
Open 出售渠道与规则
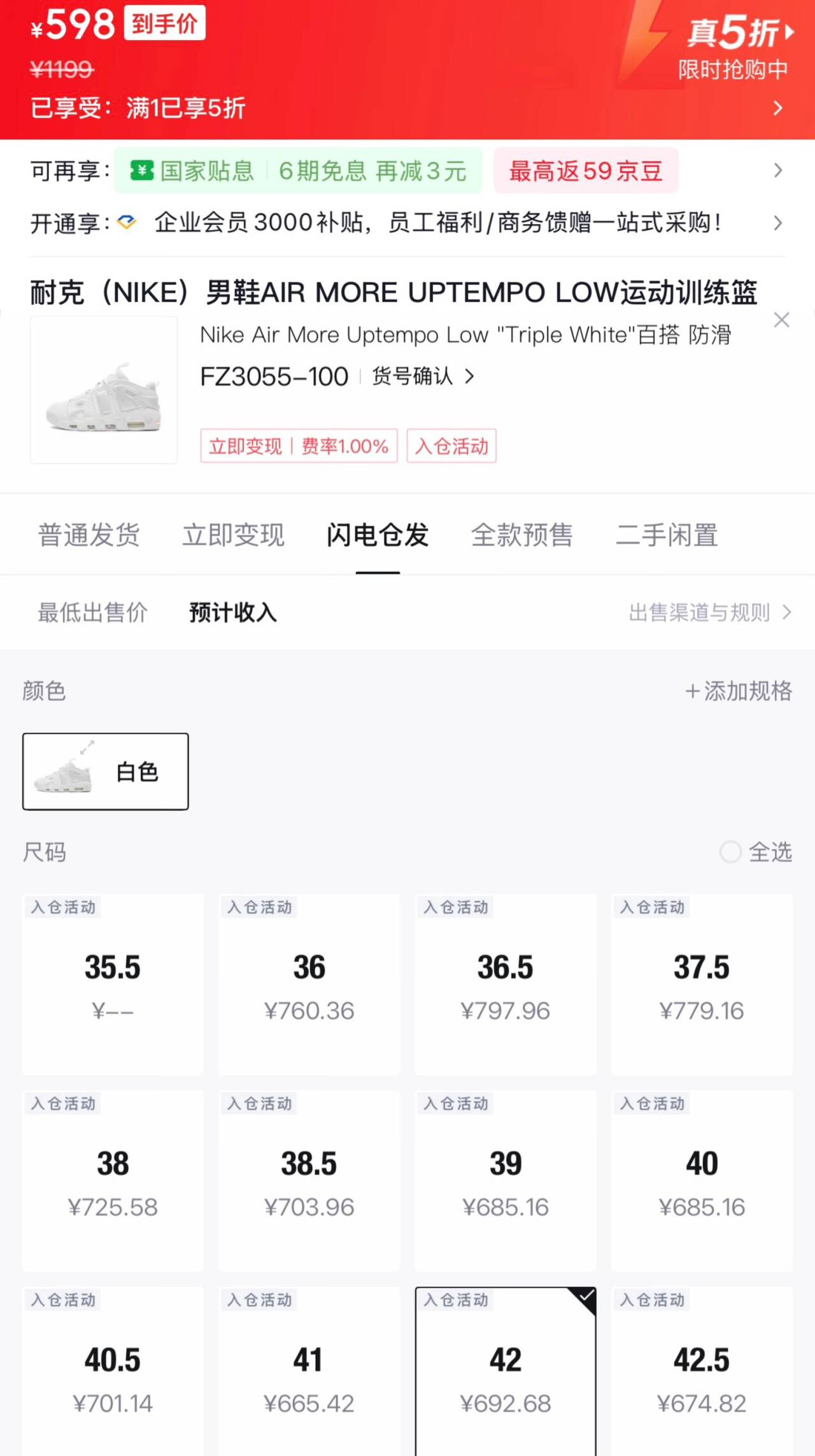click(x=709, y=612)
